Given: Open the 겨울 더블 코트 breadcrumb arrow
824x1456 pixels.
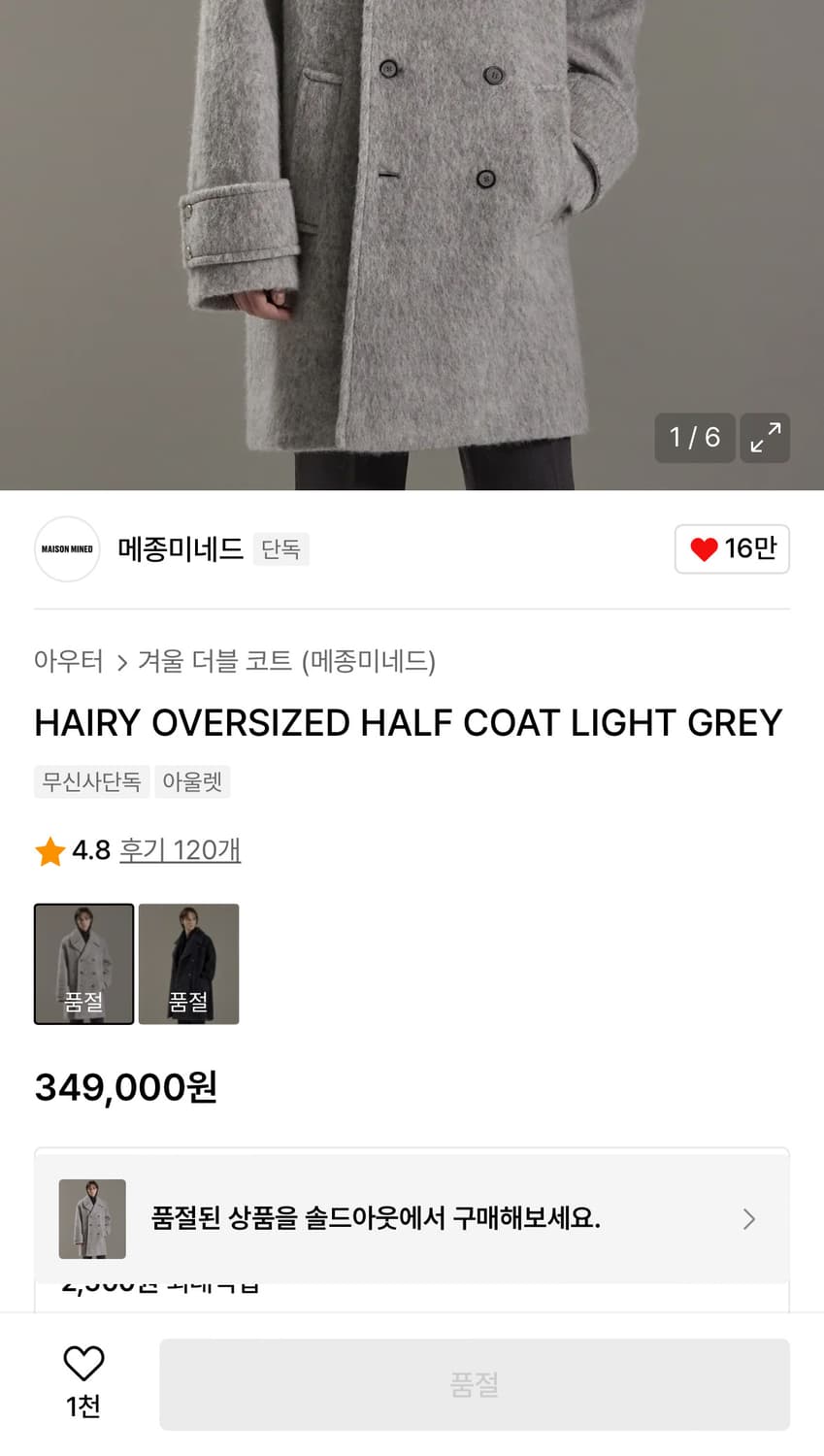Looking at the screenshot, I should click(x=122, y=661).
